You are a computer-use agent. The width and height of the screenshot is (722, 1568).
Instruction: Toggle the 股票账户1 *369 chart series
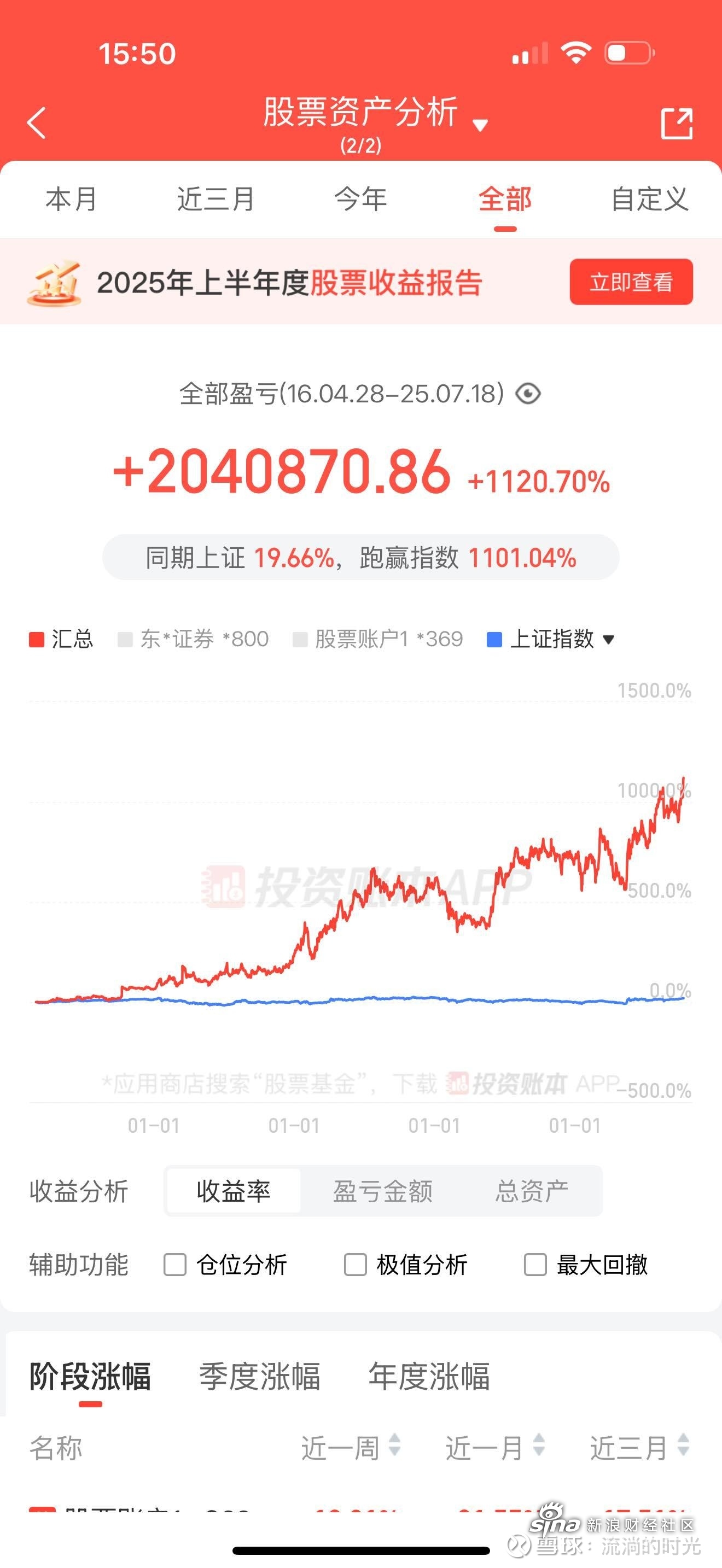(x=378, y=639)
